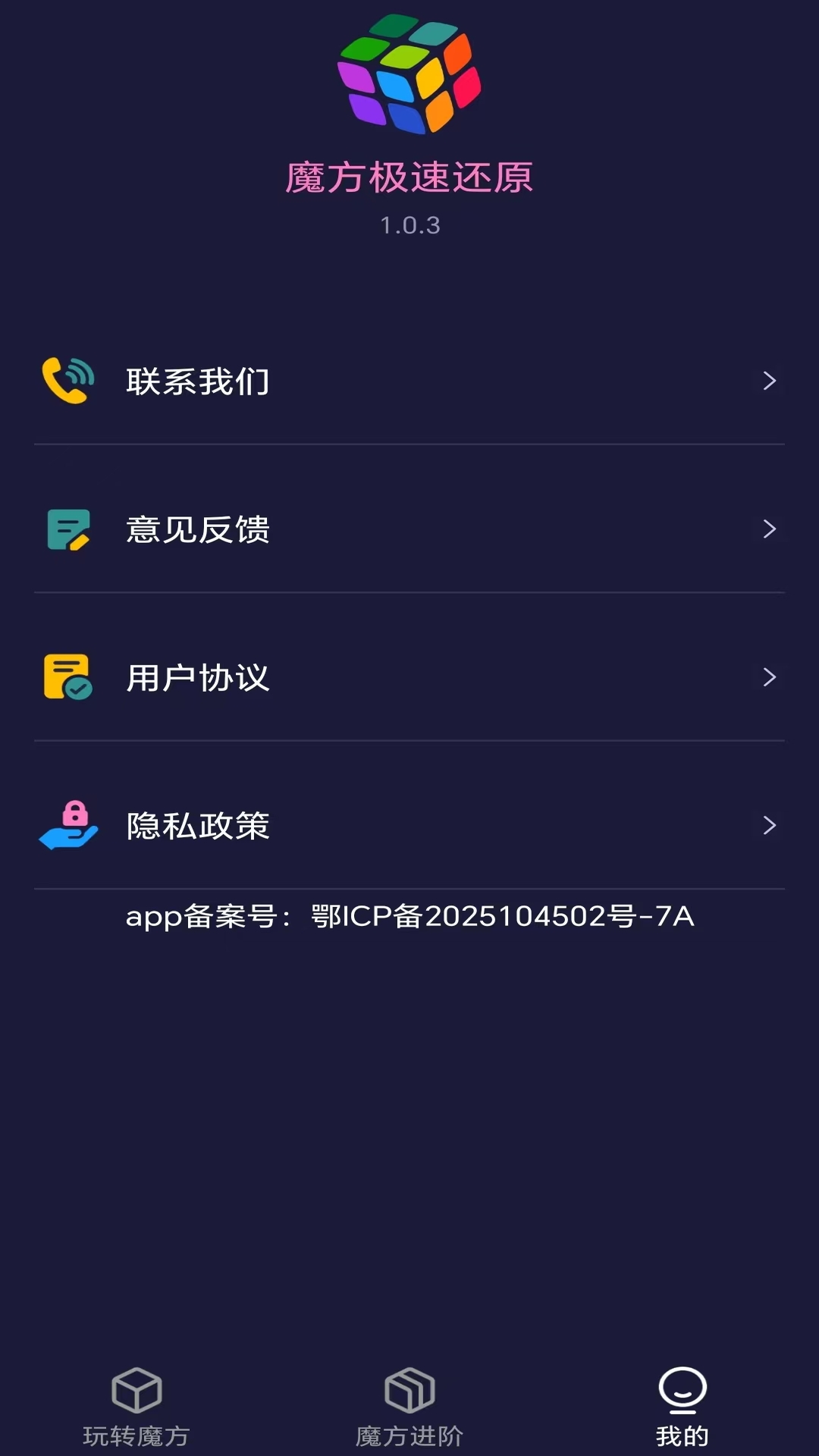Viewport: 819px width, 1456px height.
Task: View the 用户协议 user agreement
Action: 409,677
